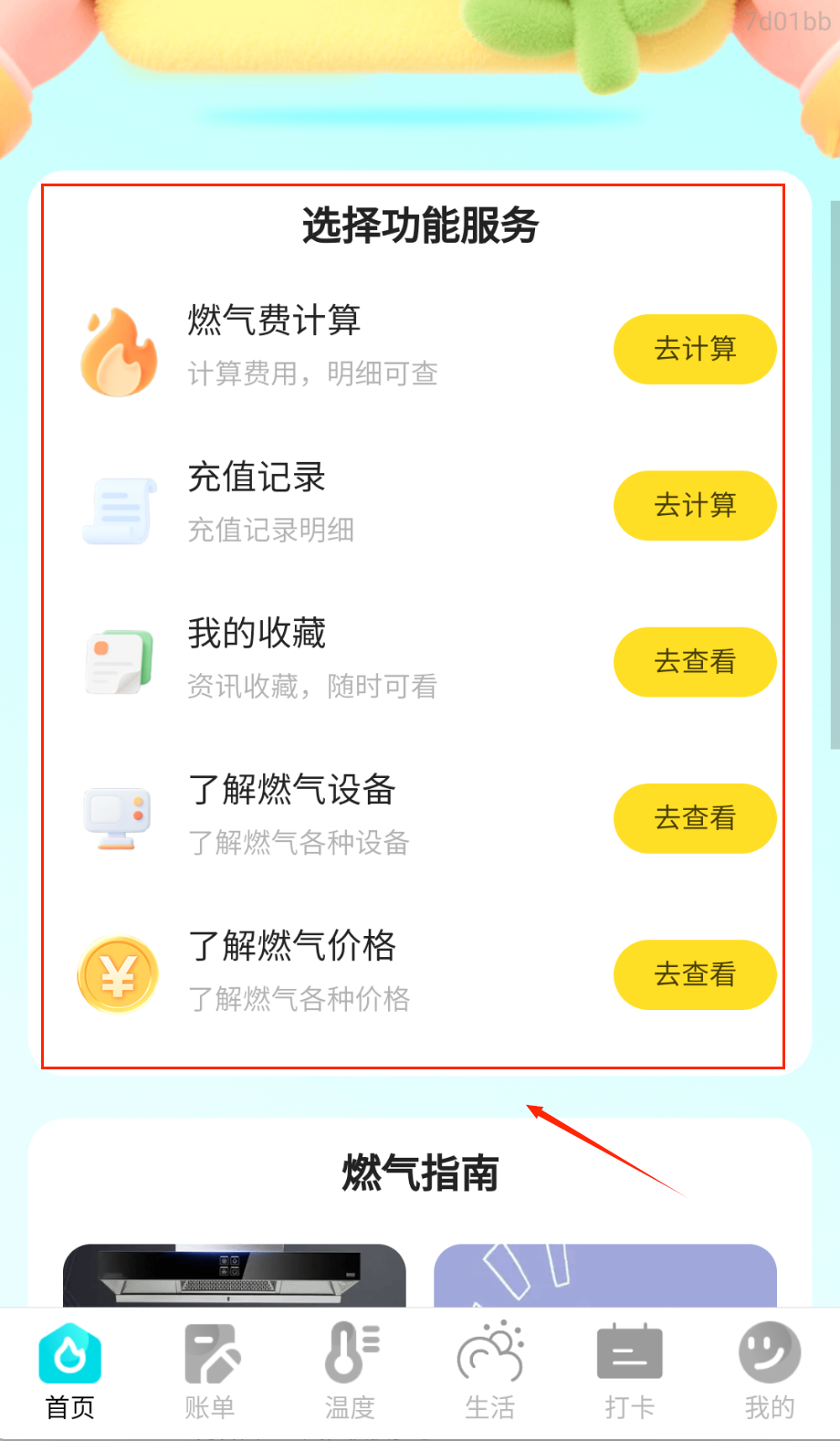The height and width of the screenshot is (1441, 840).
Task: Switch to the 账单 tab
Action: coord(210,1371)
